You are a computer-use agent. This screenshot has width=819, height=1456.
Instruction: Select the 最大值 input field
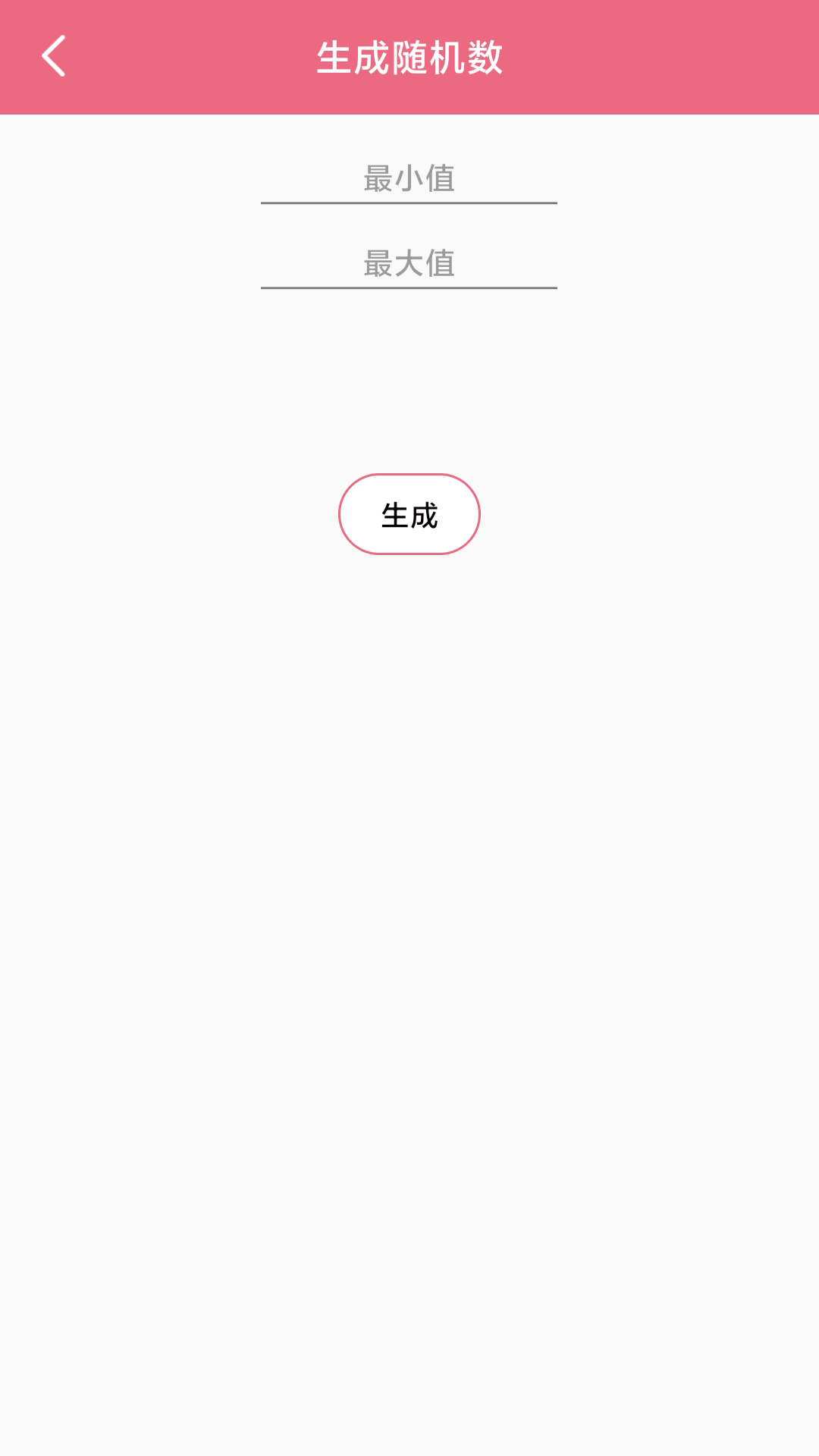click(409, 265)
